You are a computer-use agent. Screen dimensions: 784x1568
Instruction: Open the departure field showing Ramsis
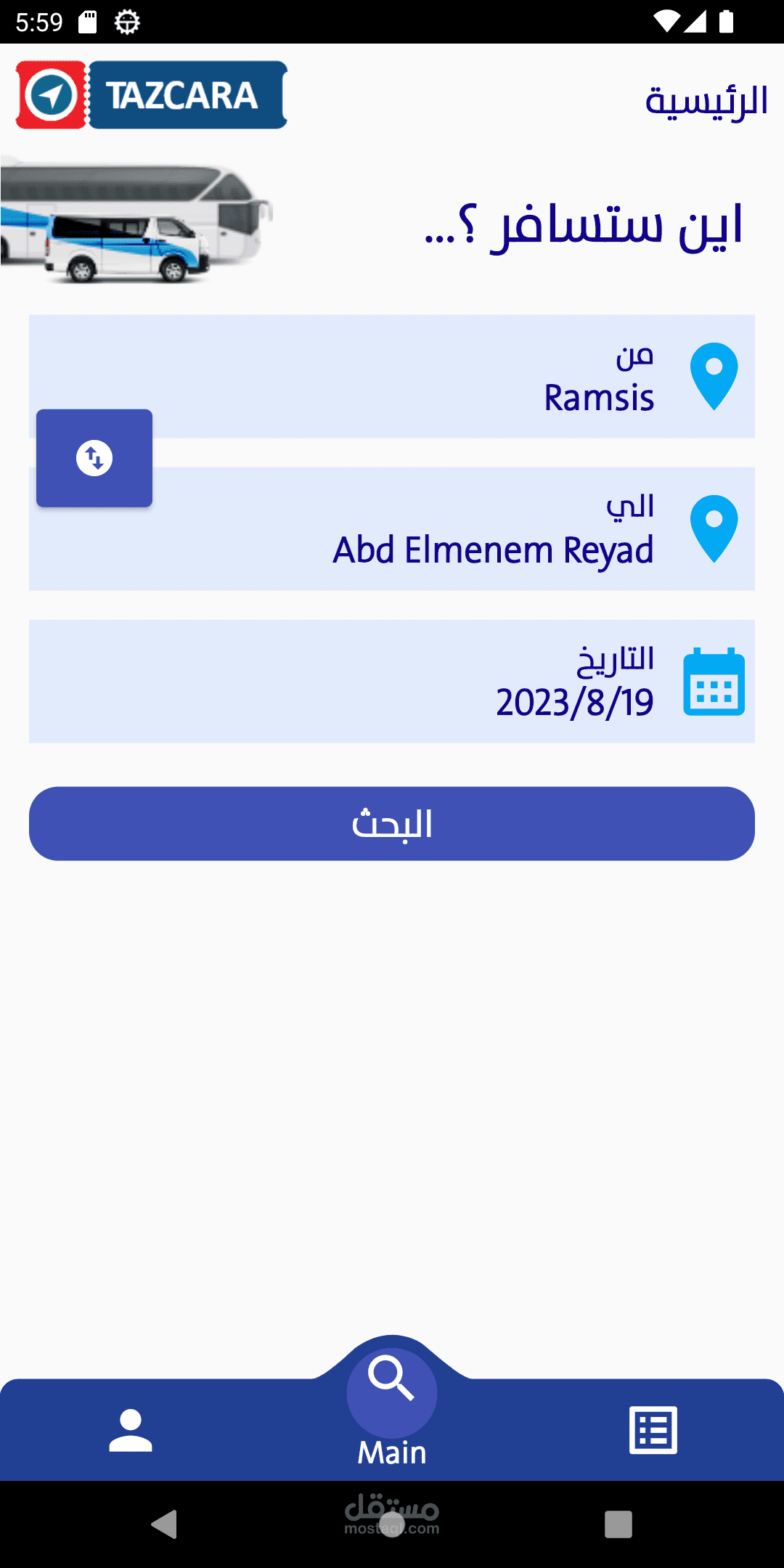(392, 377)
